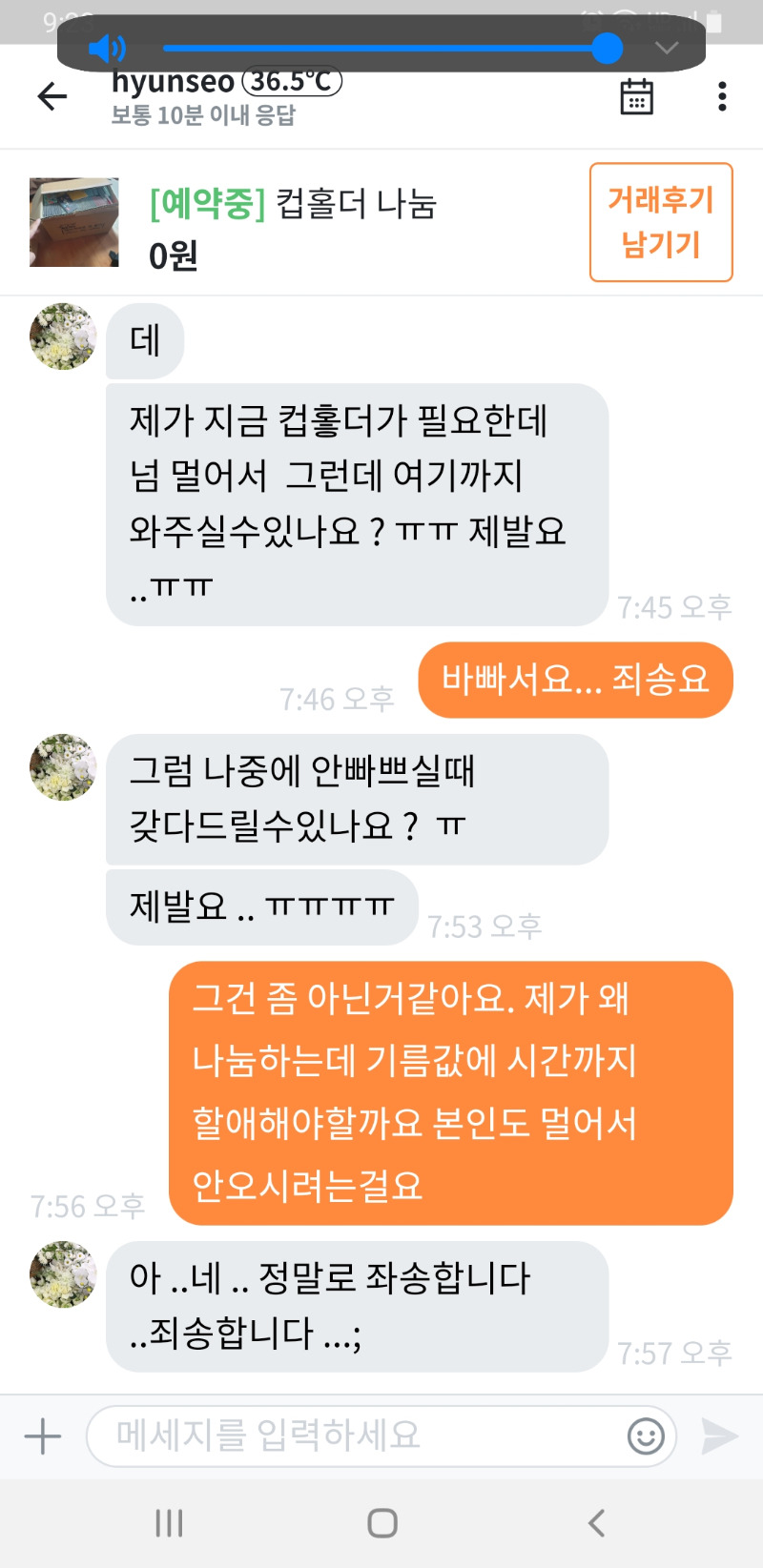Image resolution: width=763 pixels, height=1568 pixels.
Task: View hyunseo's profile picture
Action: [63, 336]
